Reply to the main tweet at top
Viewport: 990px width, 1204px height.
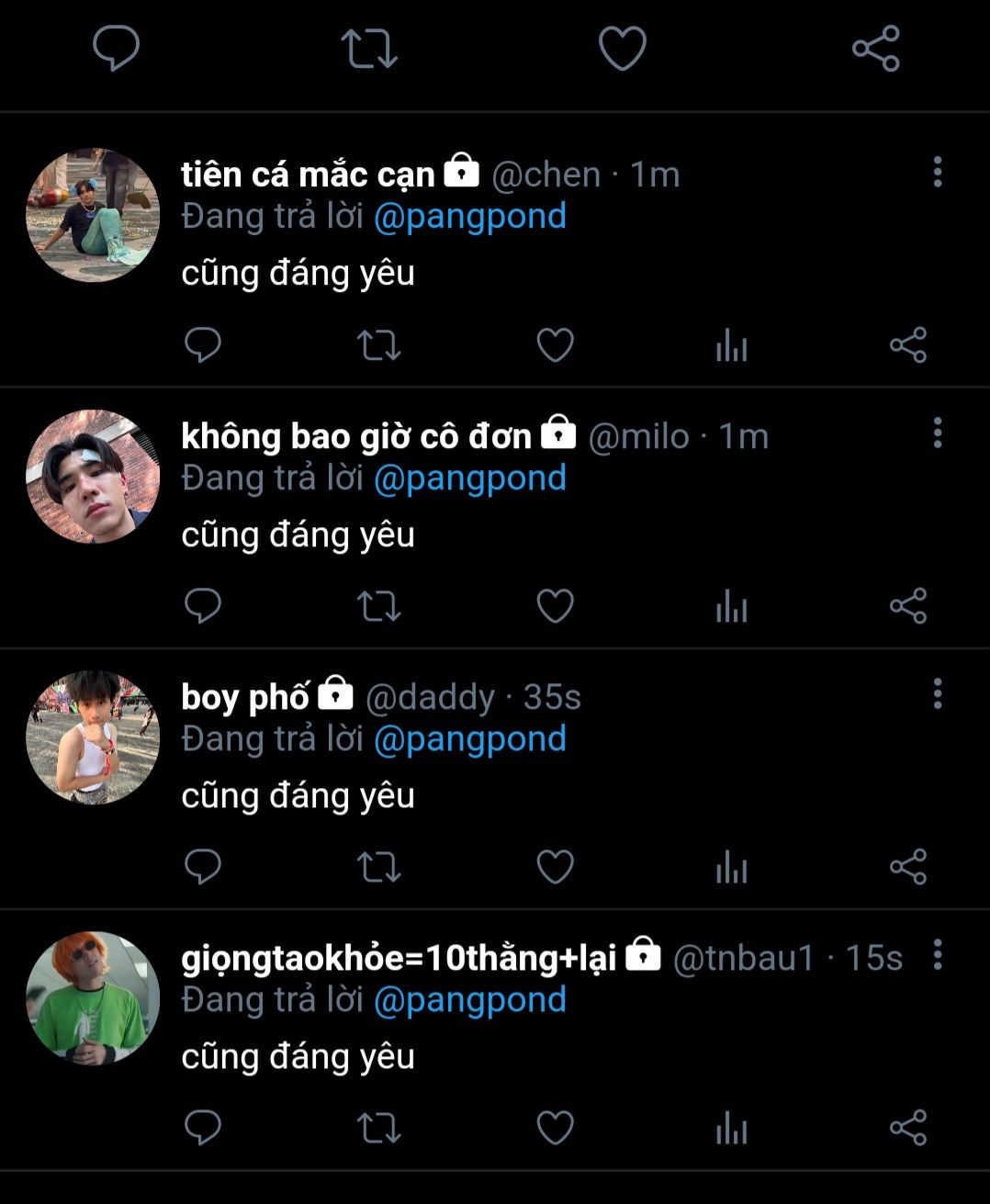(116, 48)
